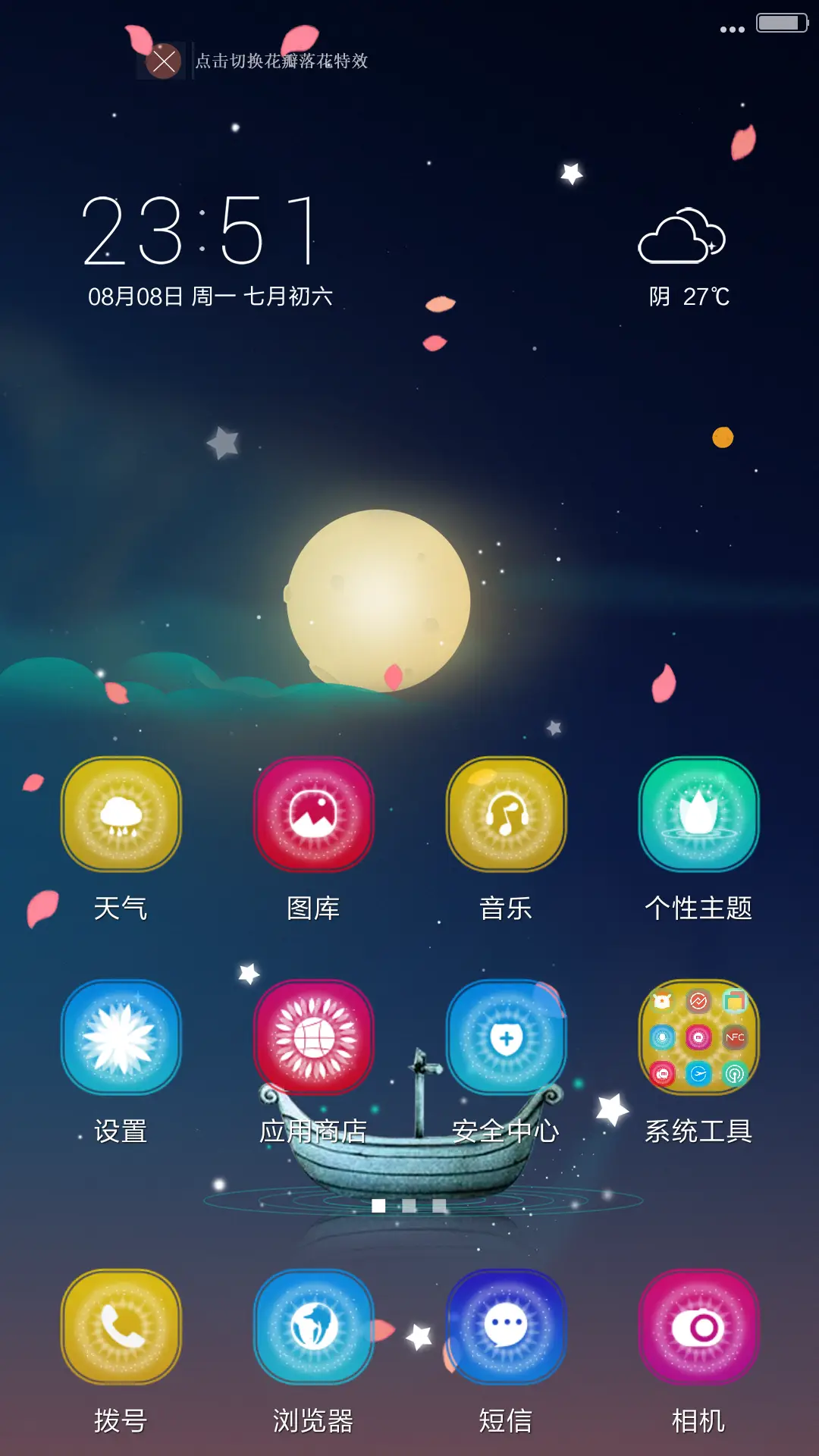Open the 天气 (Weather) app
Image resolution: width=819 pixels, height=1456 pixels.
(121, 815)
